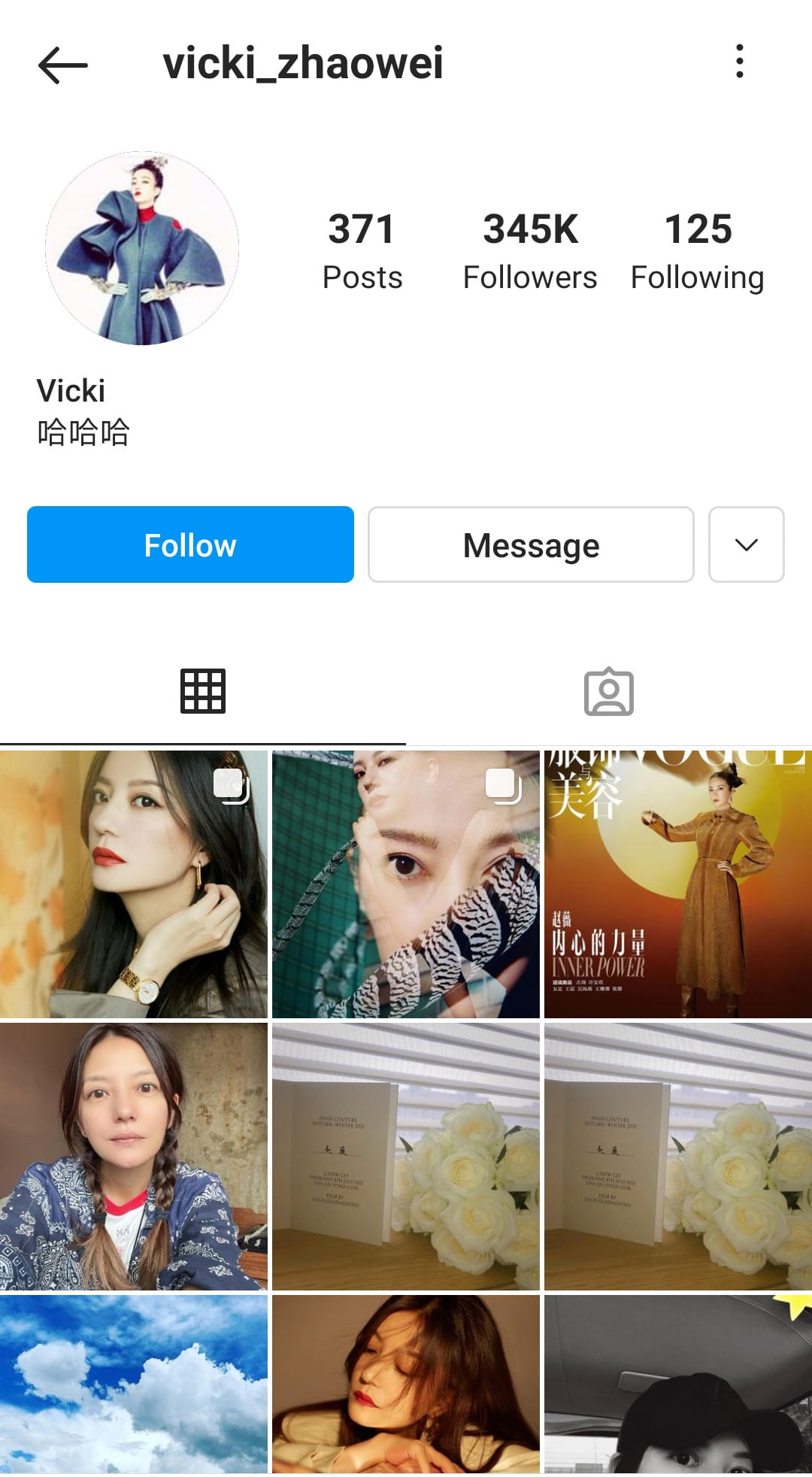The image size is (812, 1477).
Task: Open the 125 Following list
Action: [697, 250]
